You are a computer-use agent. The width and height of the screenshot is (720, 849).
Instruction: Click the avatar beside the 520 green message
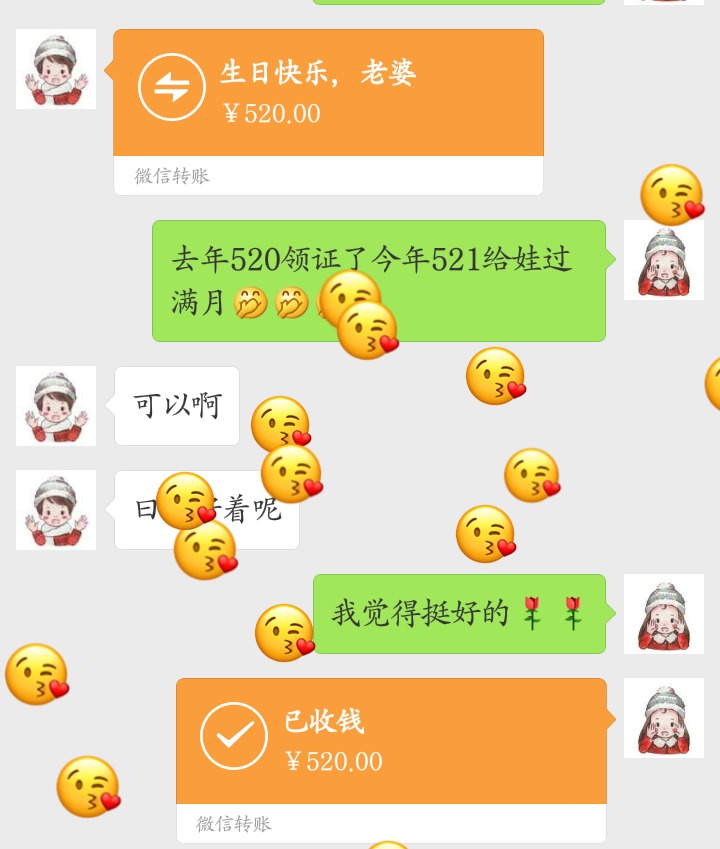click(663, 260)
